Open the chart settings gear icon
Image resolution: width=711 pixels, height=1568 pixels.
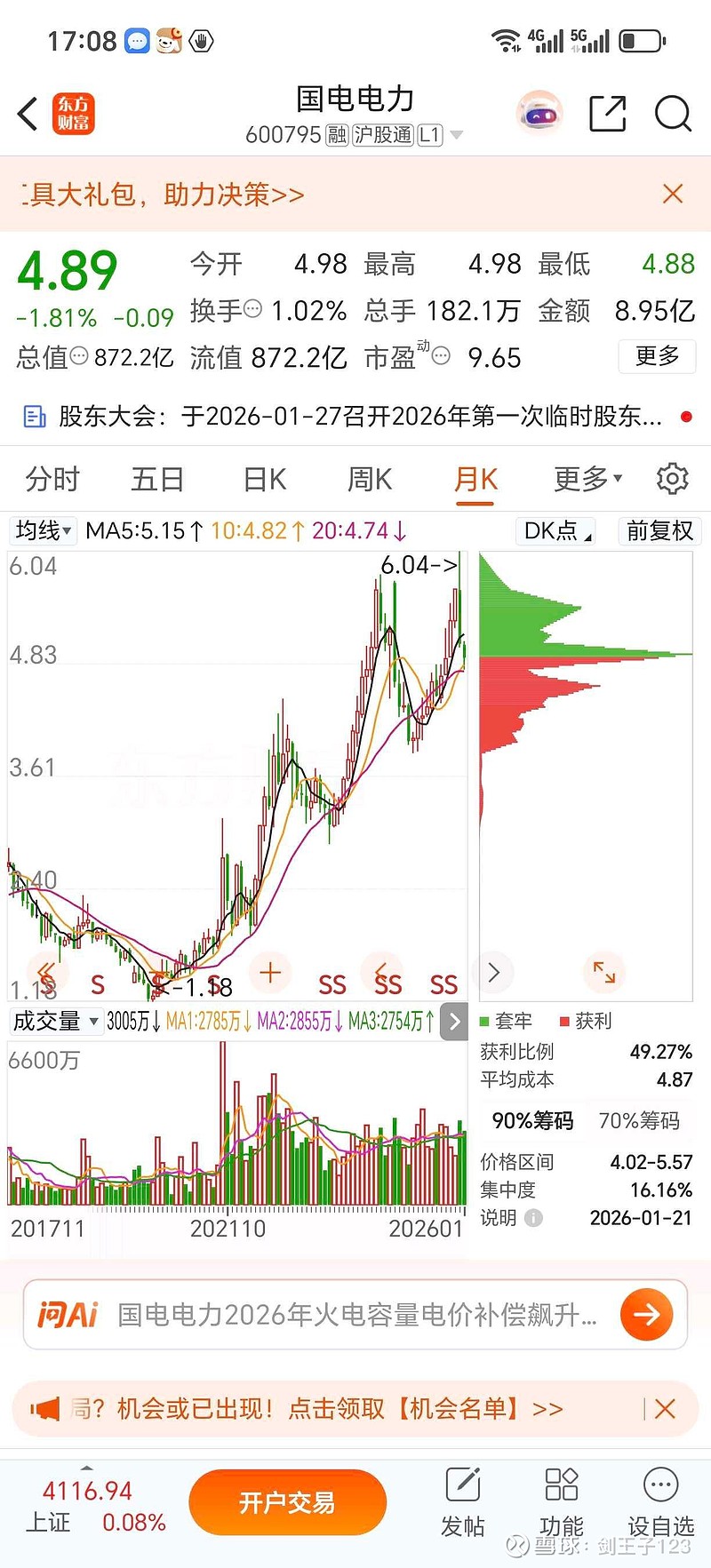tap(673, 479)
